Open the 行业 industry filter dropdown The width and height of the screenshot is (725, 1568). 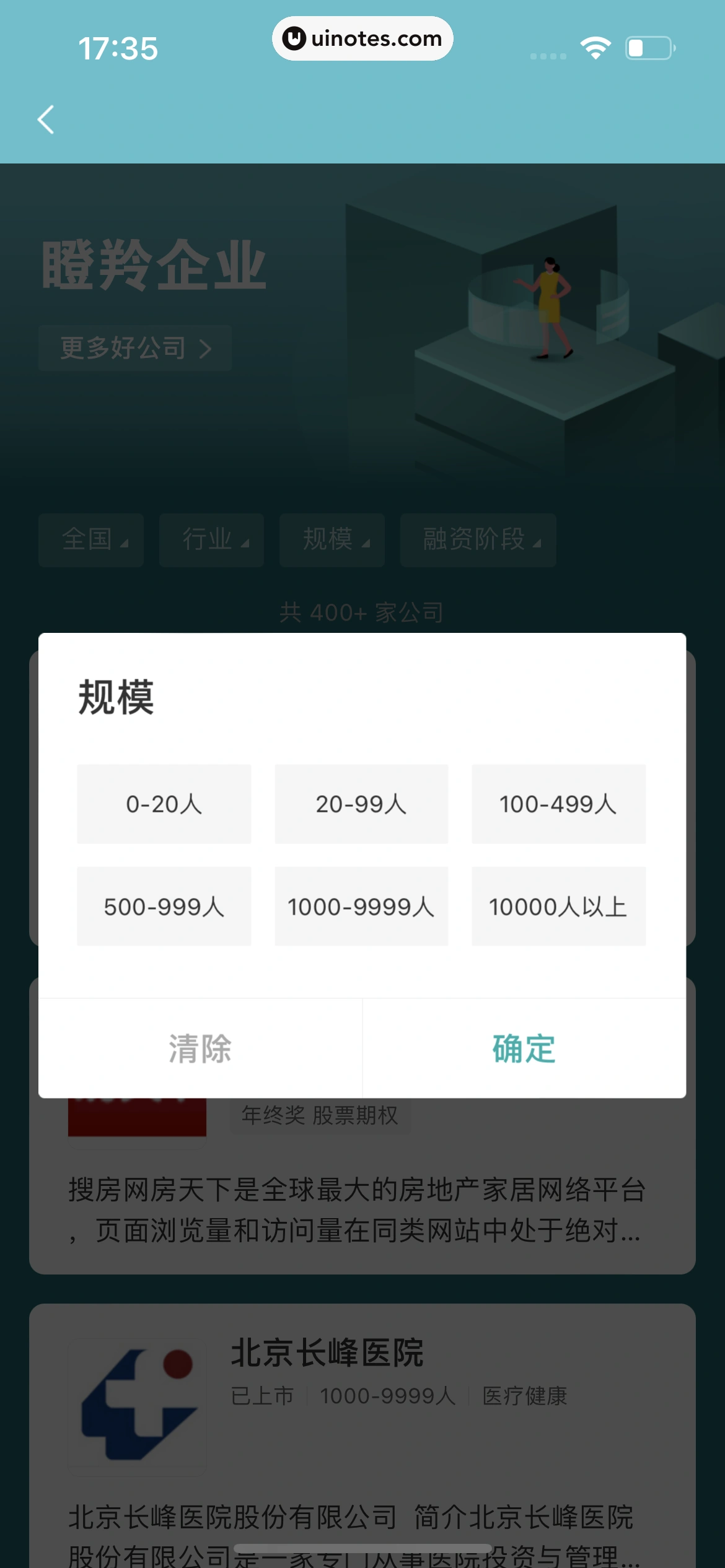click(x=211, y=540)
